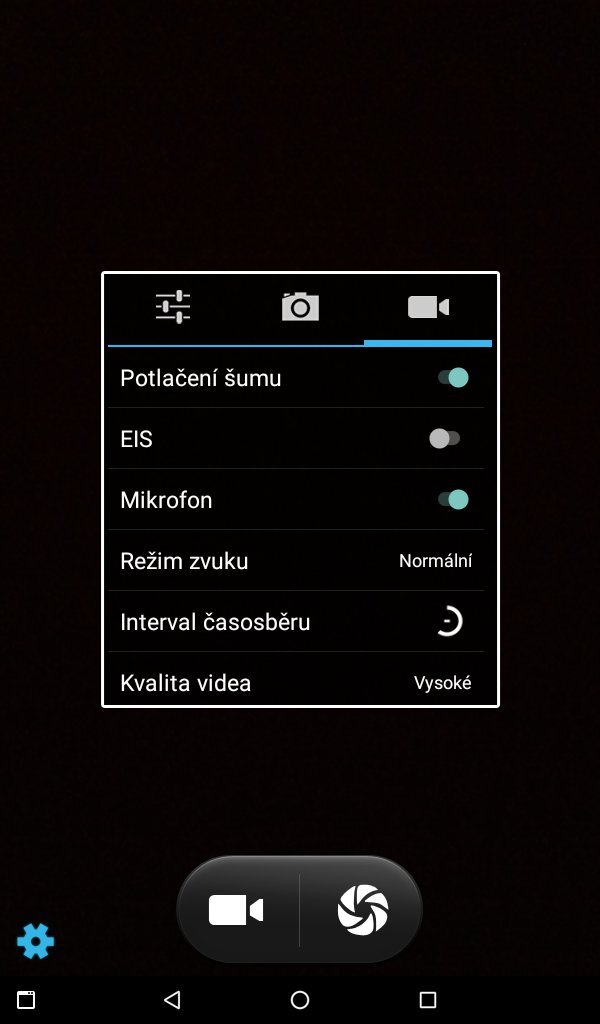The height and width of the screenshot is (1024, 600).
Task: Select the video settings tab
Action: pos(428,307)
